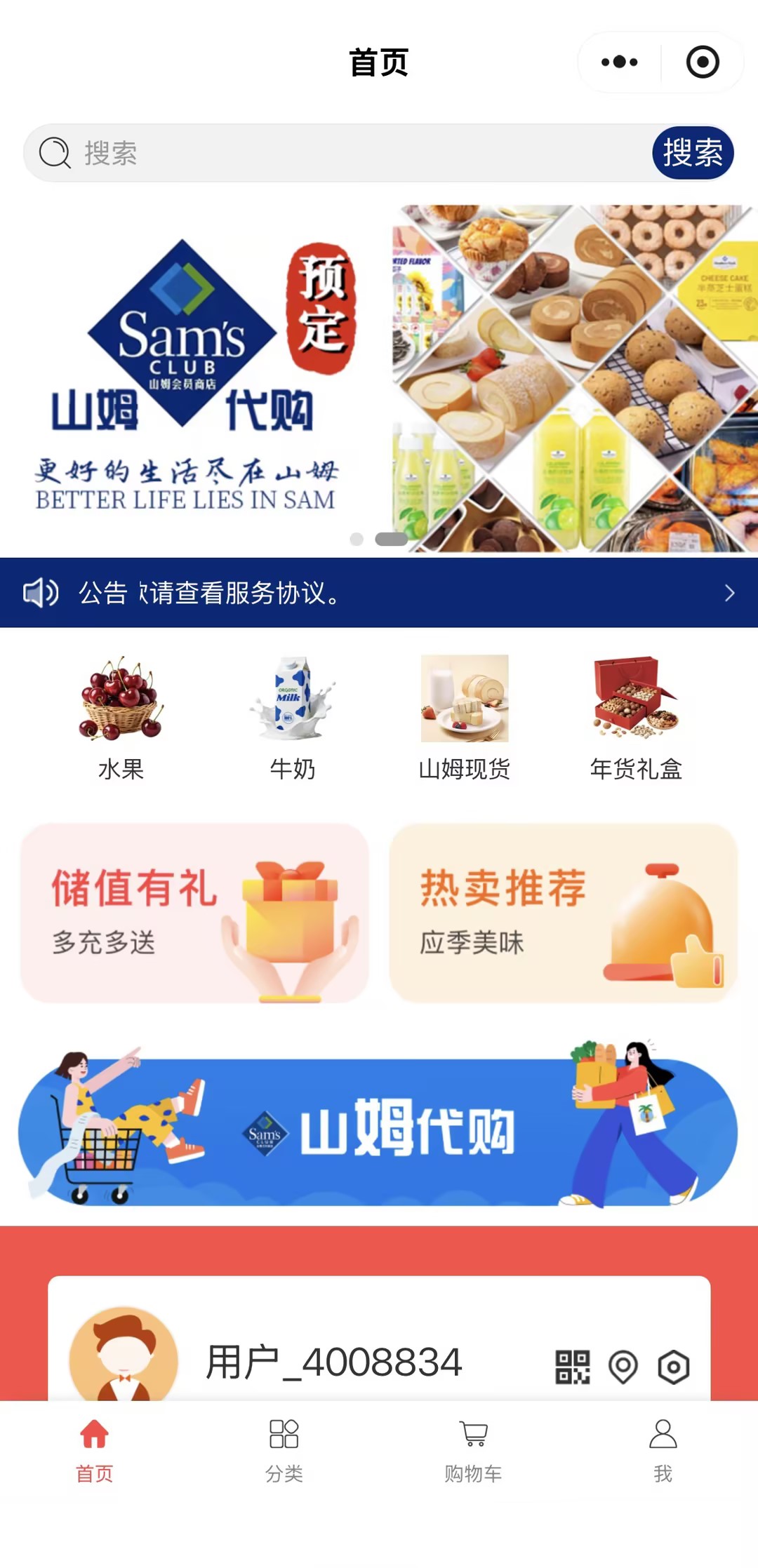758x1568 pixels.
Task: Open the blue 山姆代购 banner
Action: [x=379, y=1131]
